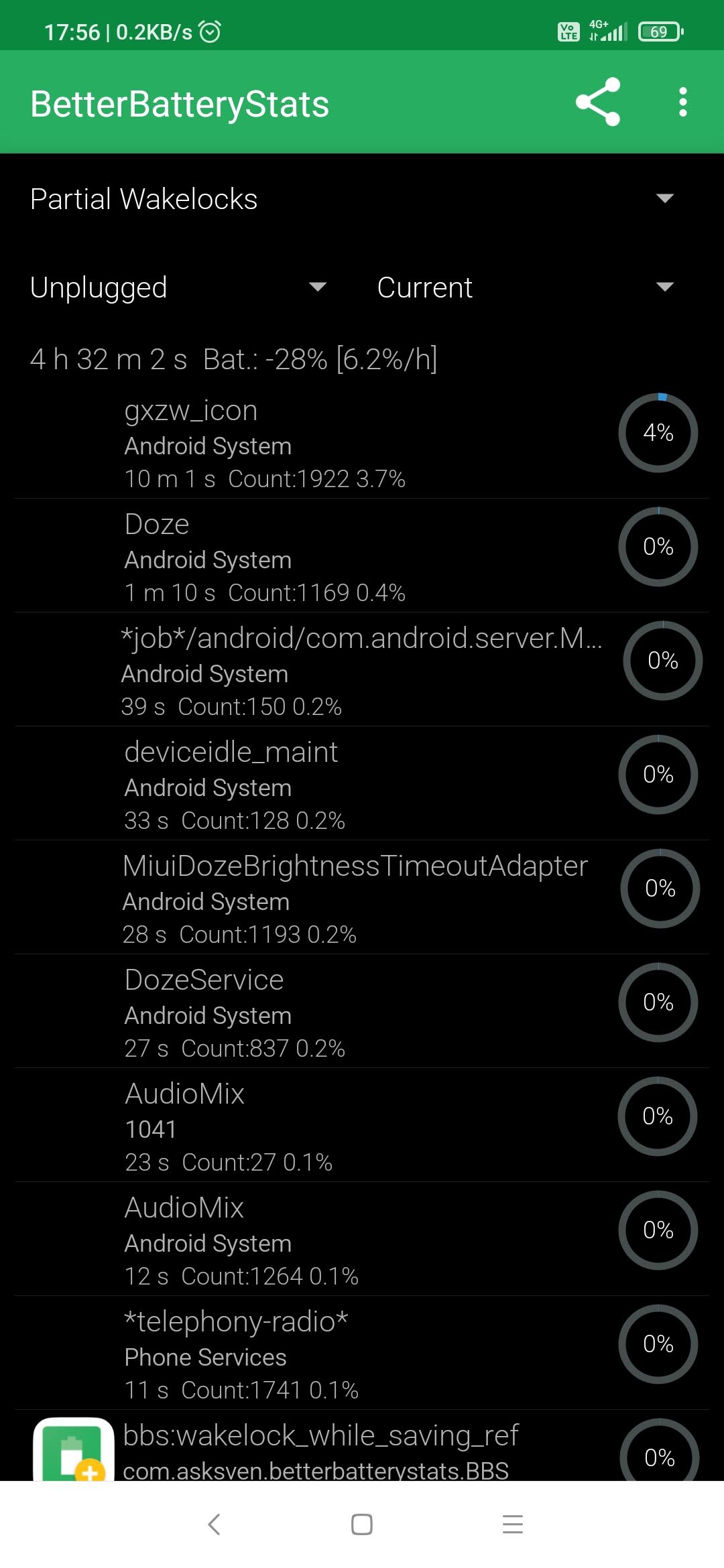Open MiuiDozeBrightnessTimeoutAdapter entry
Image resolution: width=724 pixels, height=1568 pixels.
tap(362, 899)
